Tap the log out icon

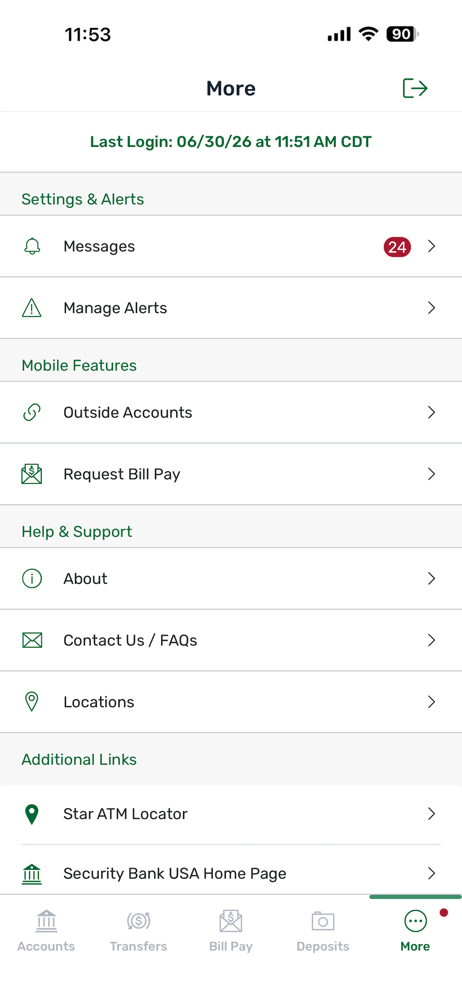[415, 88]
